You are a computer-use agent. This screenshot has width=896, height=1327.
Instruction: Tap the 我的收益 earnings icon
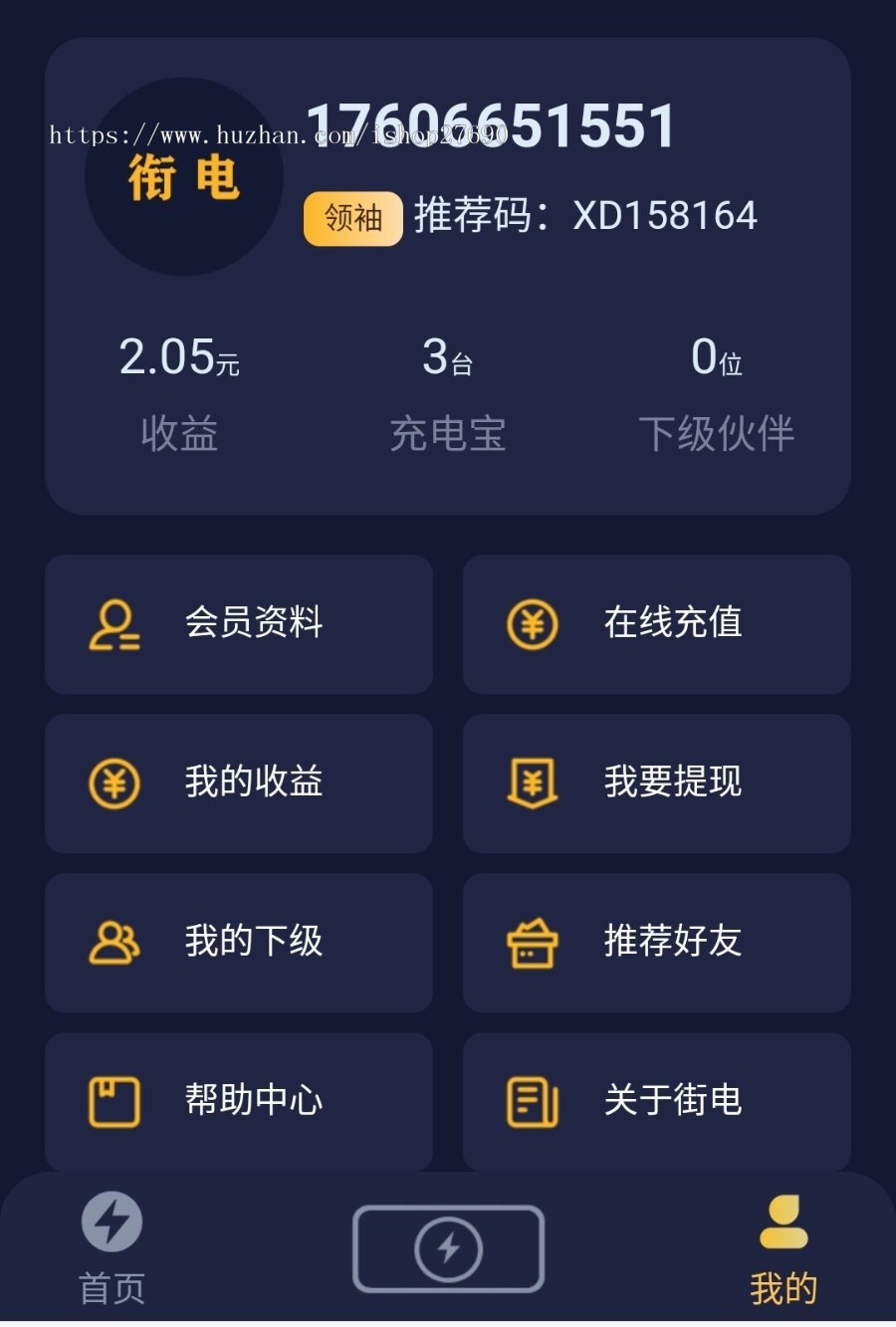[112, 783]
